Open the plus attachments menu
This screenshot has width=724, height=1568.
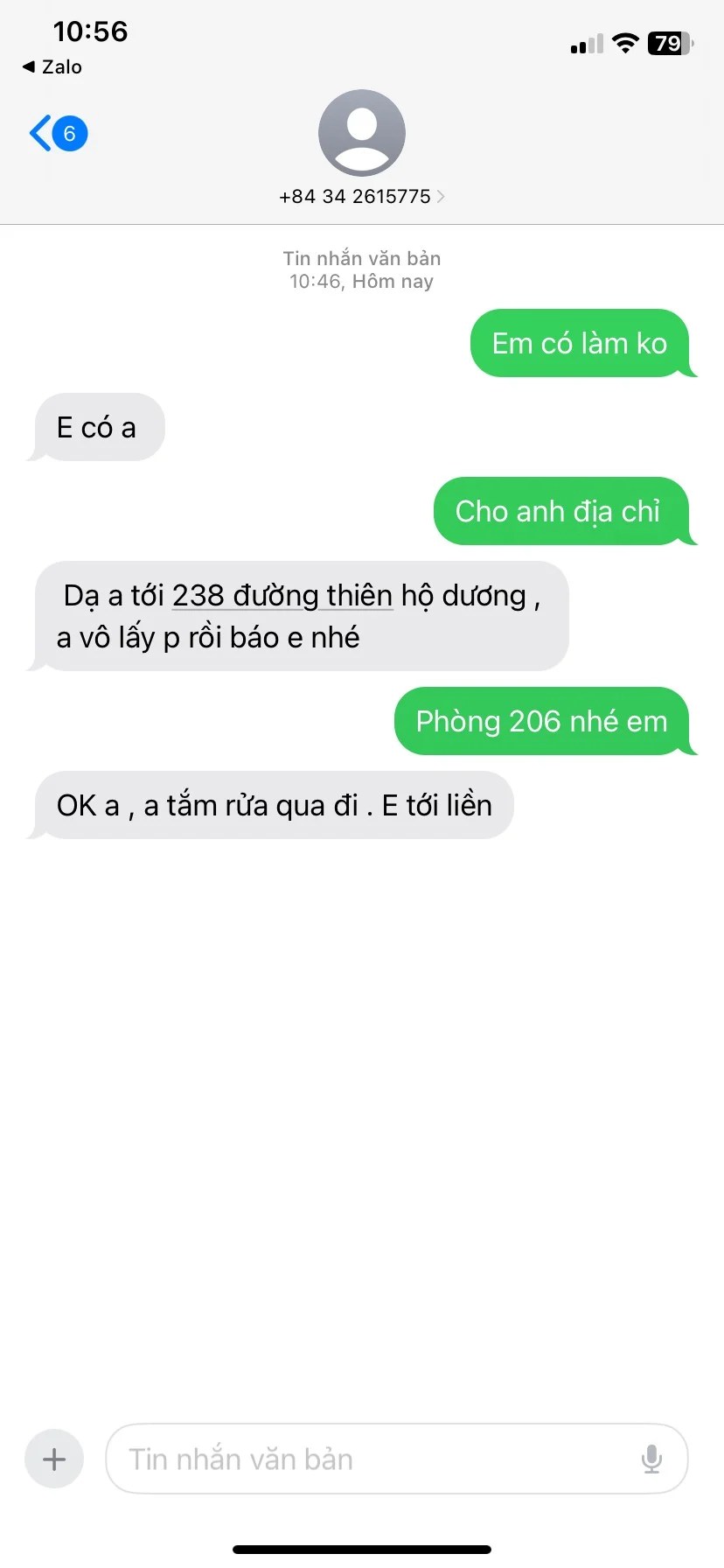coord(54,1459)
